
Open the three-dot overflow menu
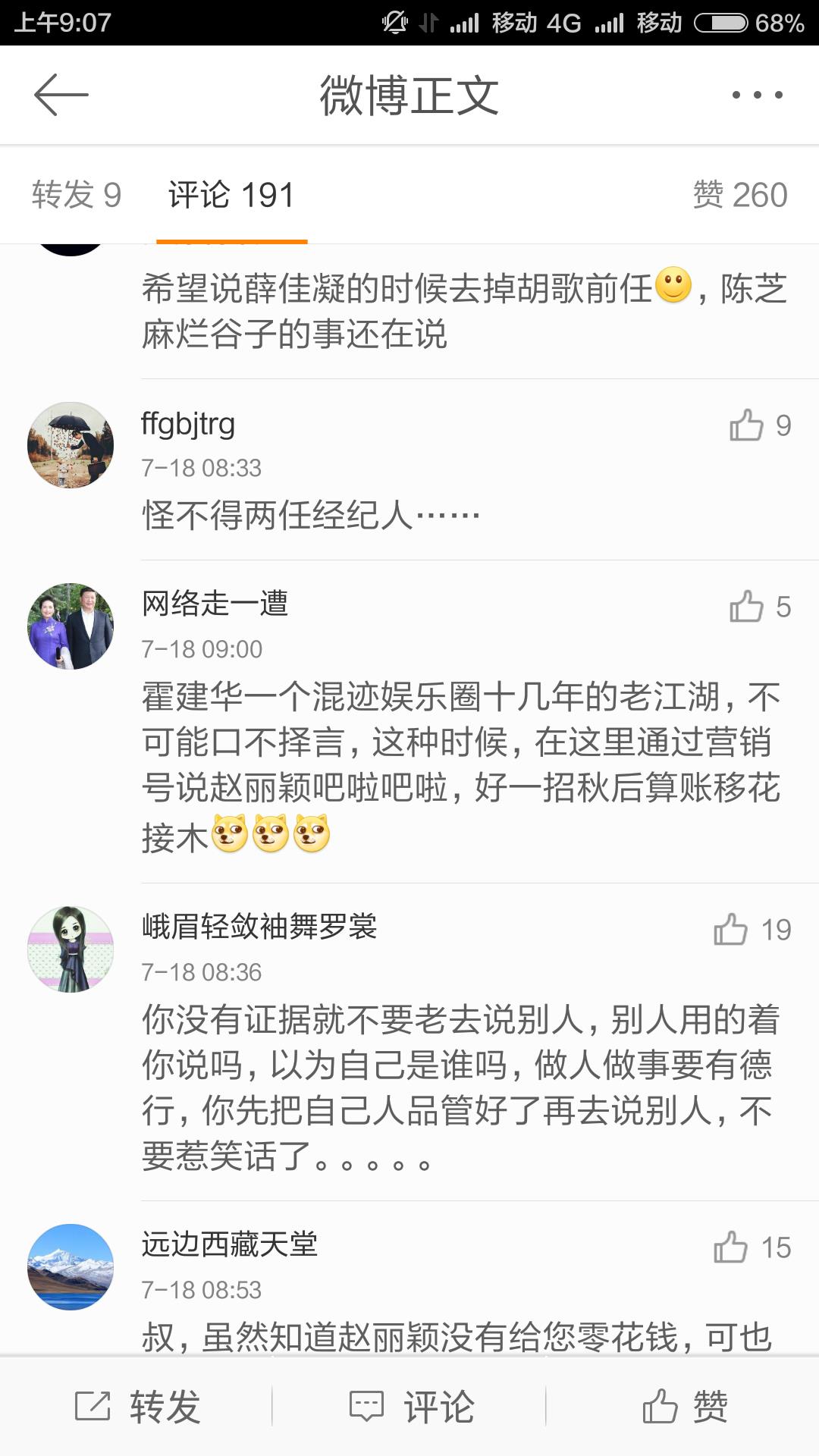(757, 95)
